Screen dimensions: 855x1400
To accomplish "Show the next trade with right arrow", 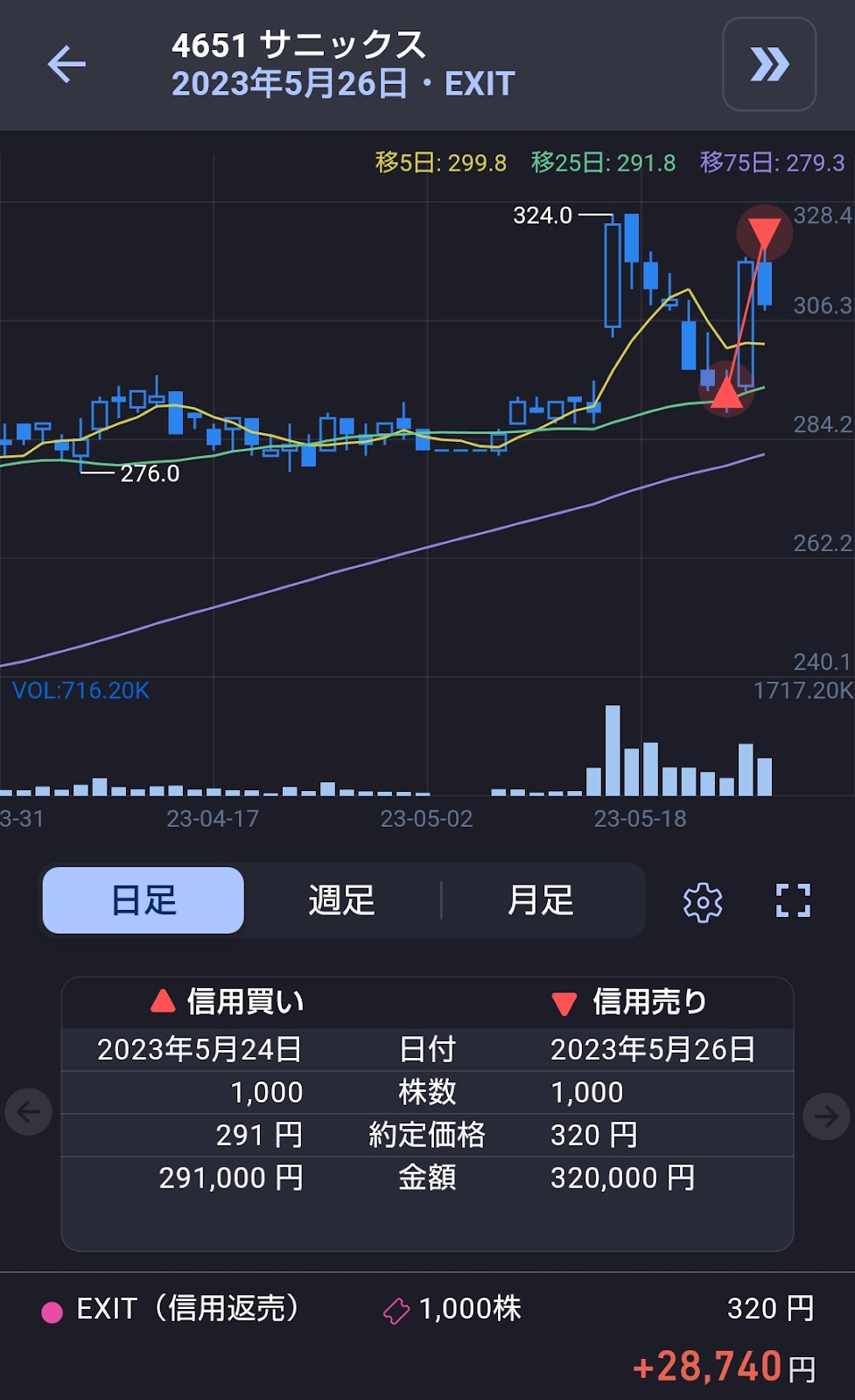I will click(x=826, y=1116).
